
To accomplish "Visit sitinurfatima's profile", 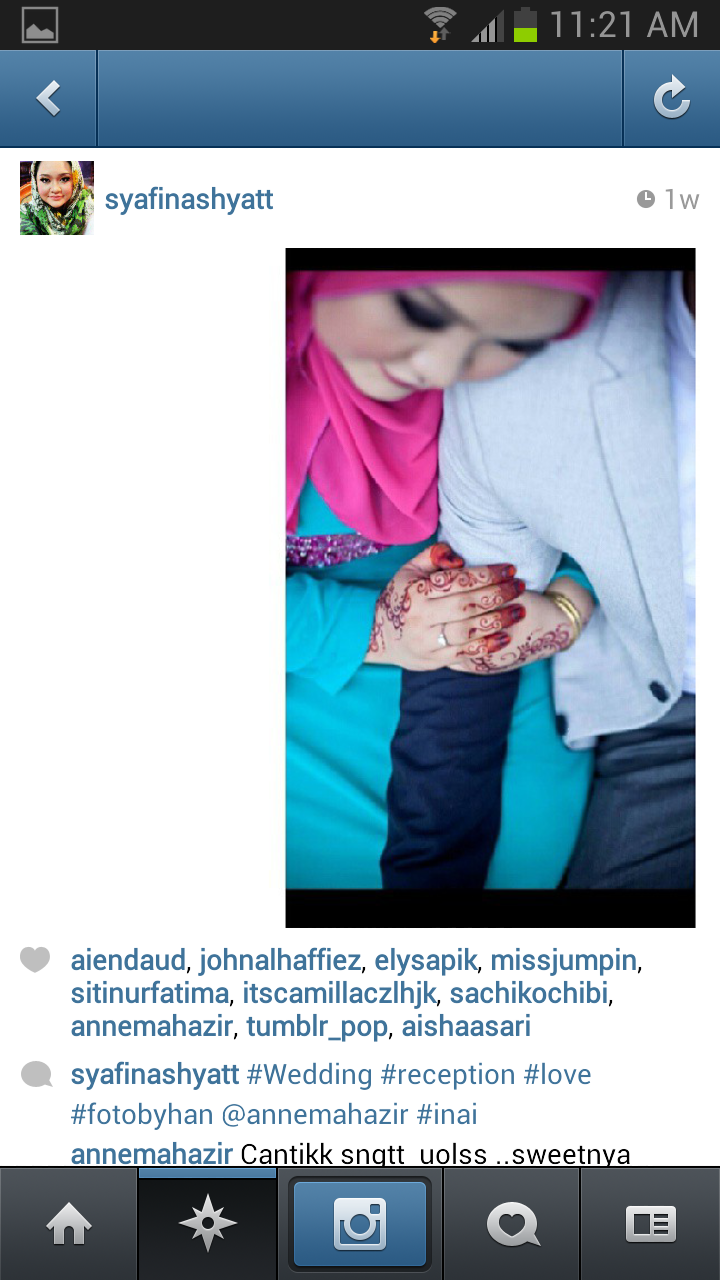I will coord(150,994).
